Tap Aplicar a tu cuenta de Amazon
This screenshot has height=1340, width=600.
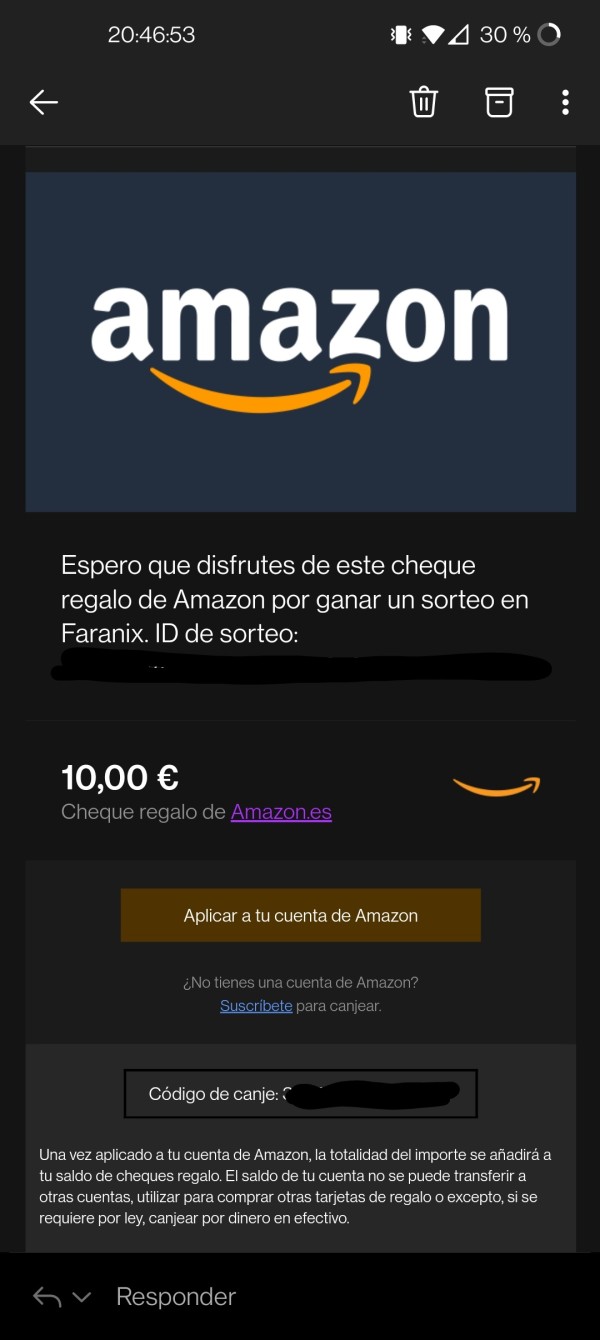coord(300,915)
